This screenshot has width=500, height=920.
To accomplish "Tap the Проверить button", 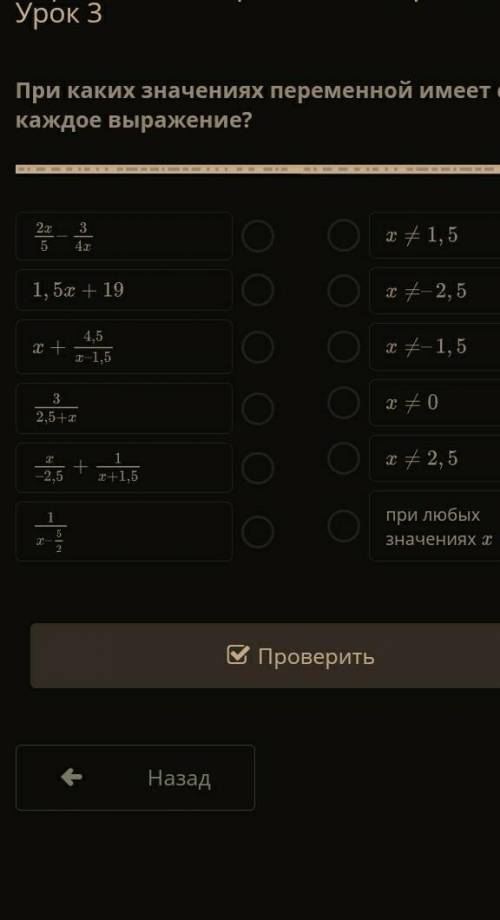I will (265, 655).
